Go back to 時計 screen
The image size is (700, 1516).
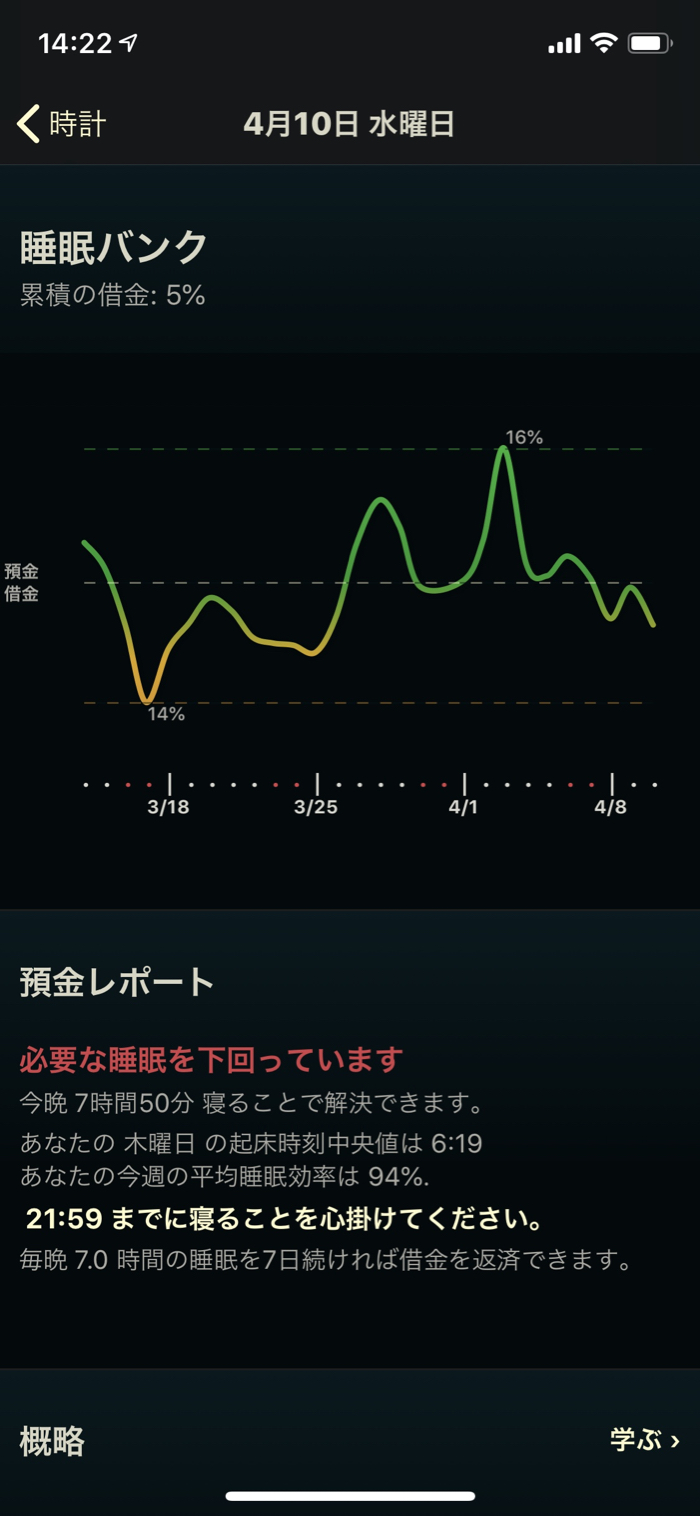pos(62,124)
